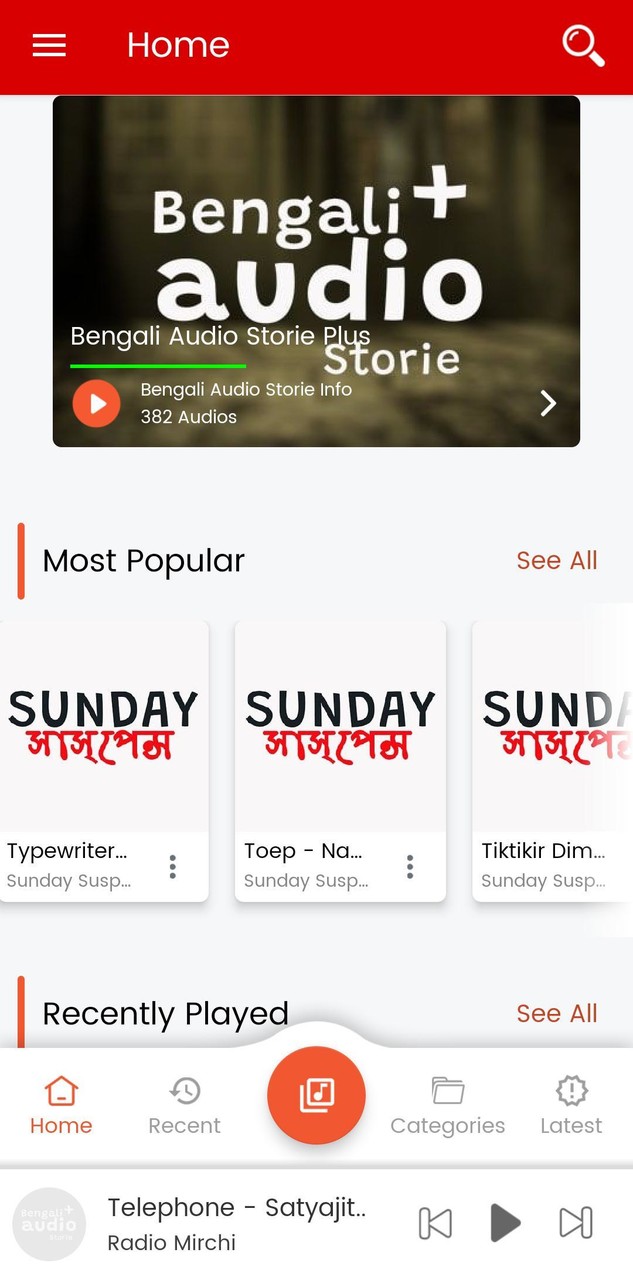
Task: Open search from the top bar
Action: click(583, 46)
